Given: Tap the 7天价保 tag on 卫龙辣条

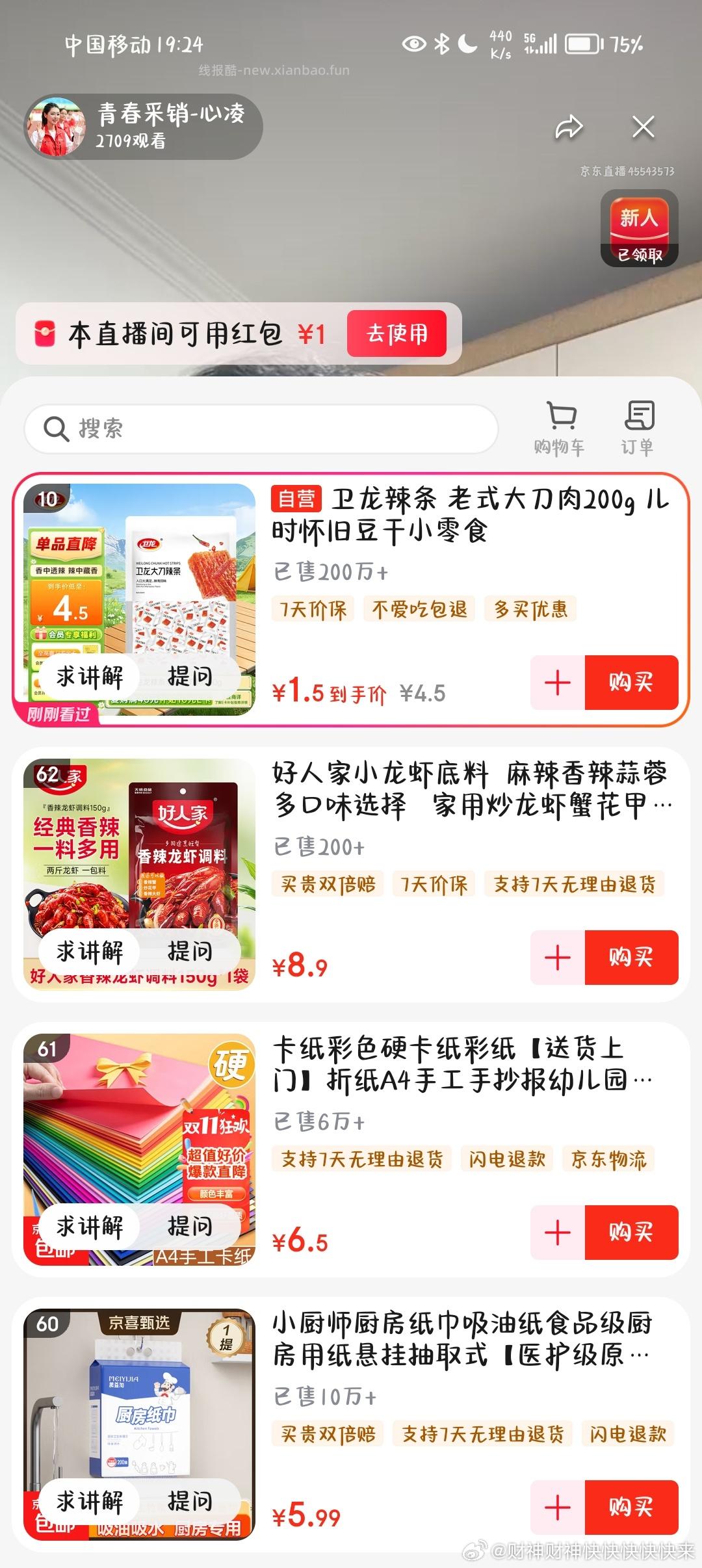Looking at the screenshot, I should tap(315, 610).
